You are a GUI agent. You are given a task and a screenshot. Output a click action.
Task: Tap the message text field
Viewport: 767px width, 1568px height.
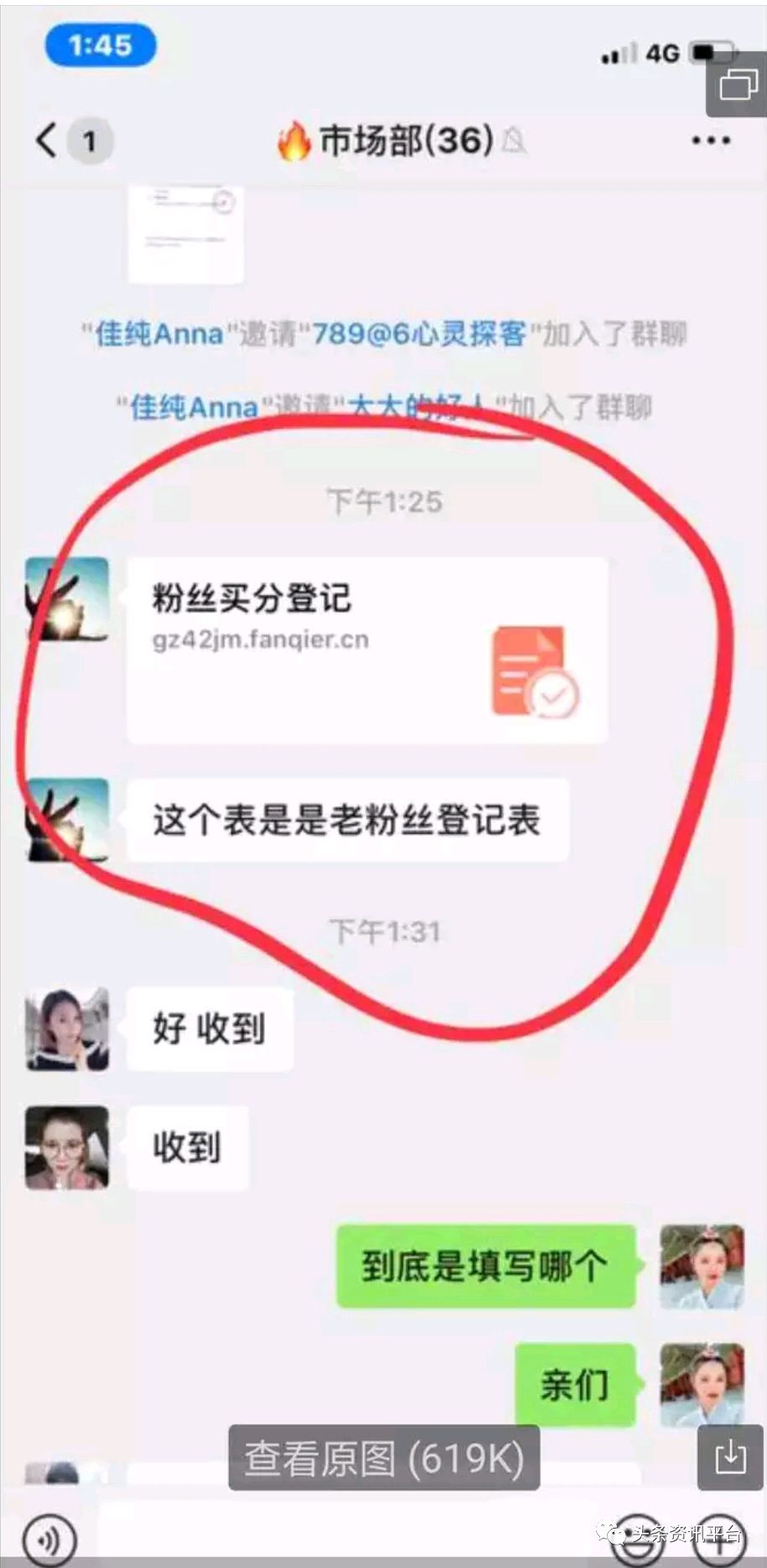[x=352, y=1534]
